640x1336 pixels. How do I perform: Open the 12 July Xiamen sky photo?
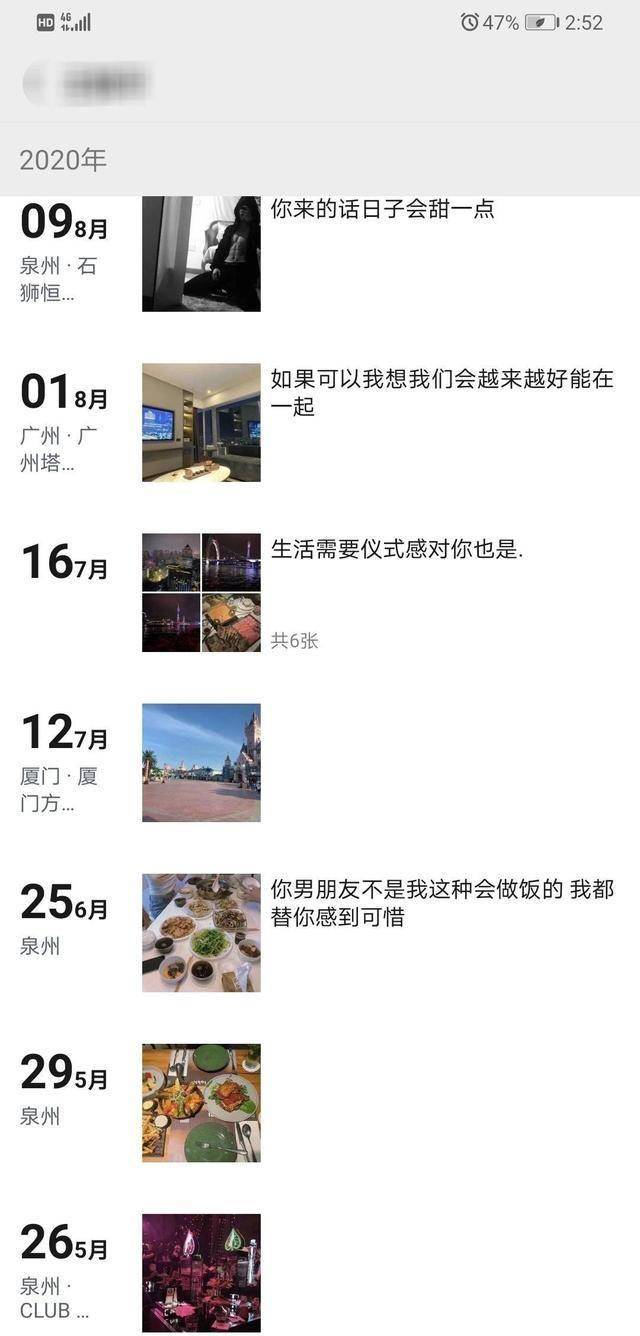[x=201, y=762]
